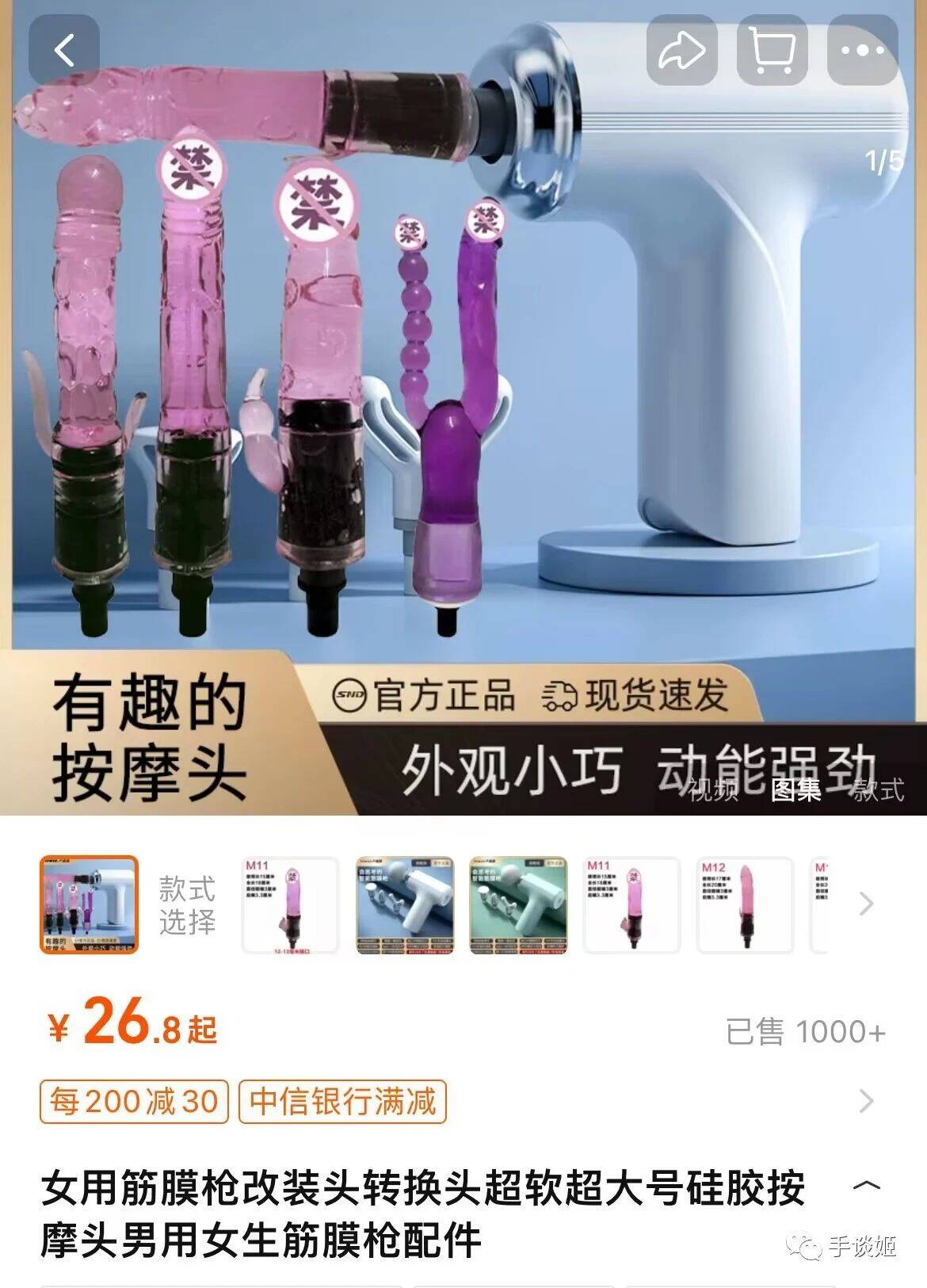Select the blue-background massage gun thumbnail
Screen dimensions: 927x1288
coord(404,904)
